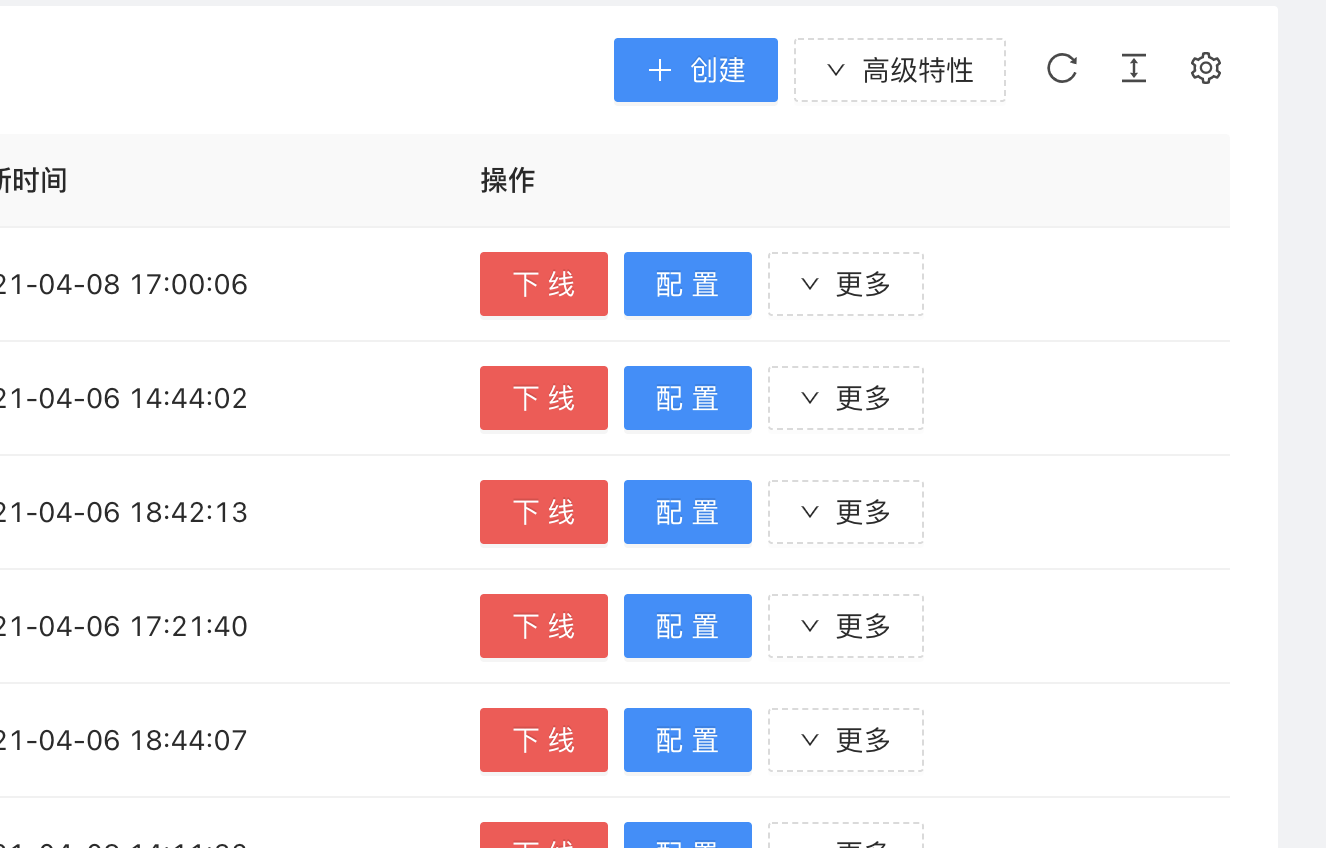Screen dimensions: 1326x848
Task: Open the table density icon
Action: click(1133, 69)
